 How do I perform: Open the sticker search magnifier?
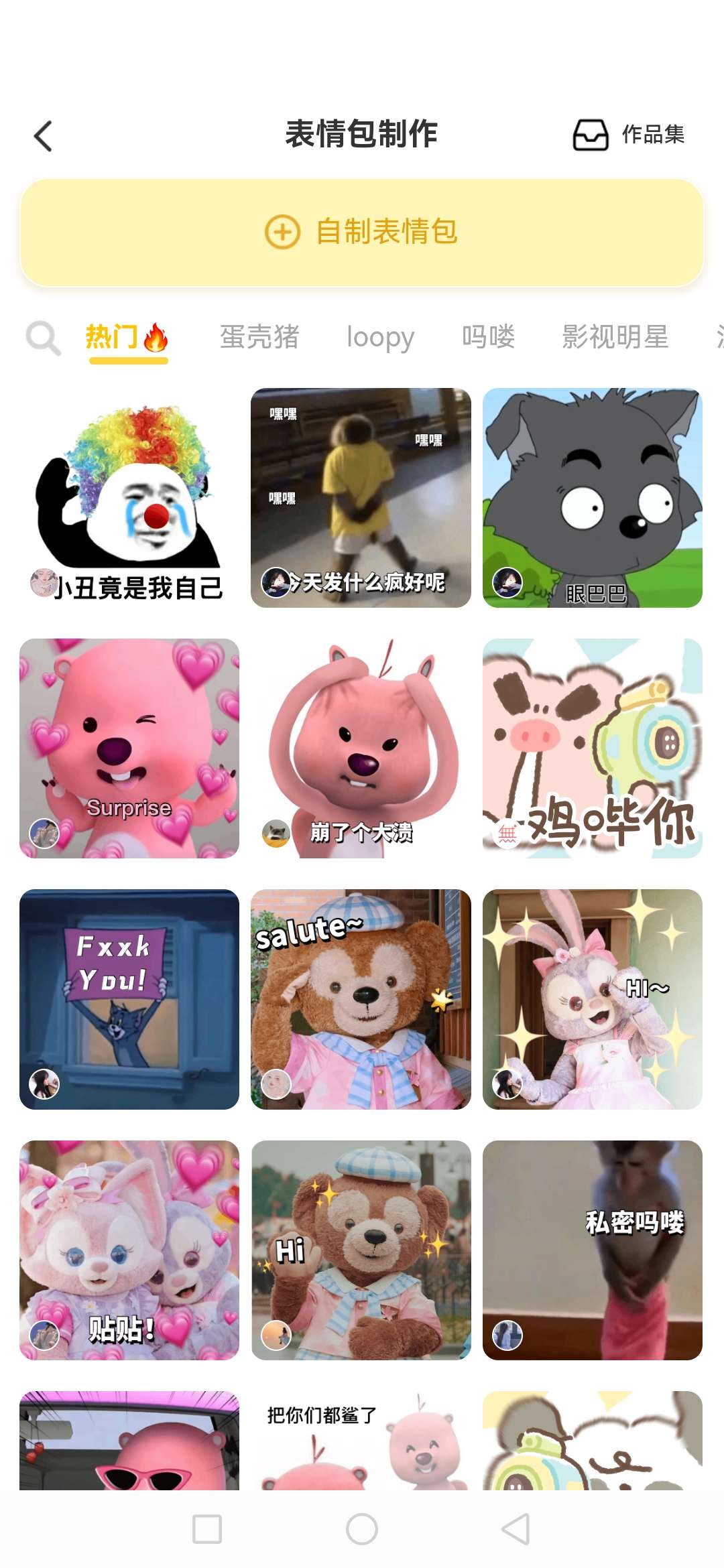tap(43, 338)
